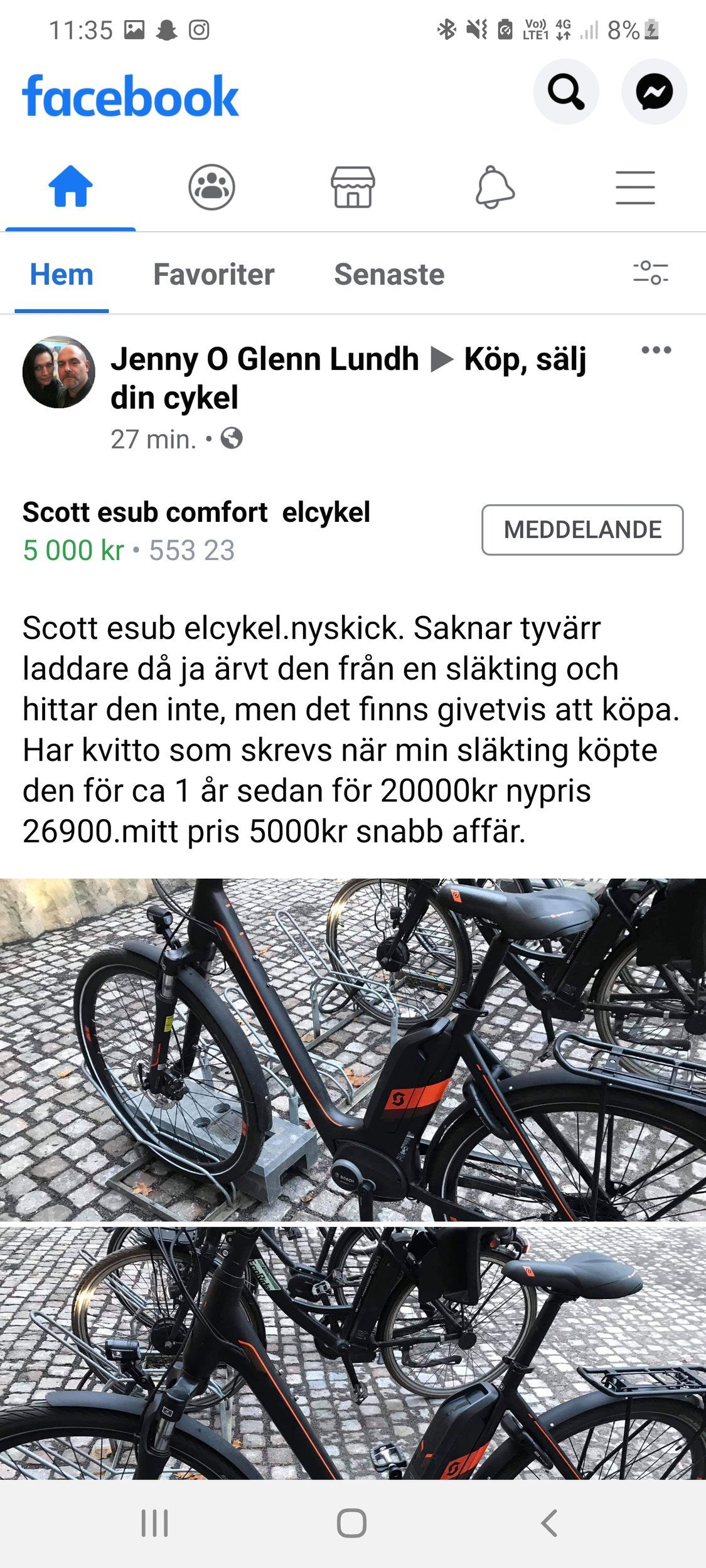Open the first Scott bike photo
This screenshot has width=706, height=1568.
(x=353, y=1049)
